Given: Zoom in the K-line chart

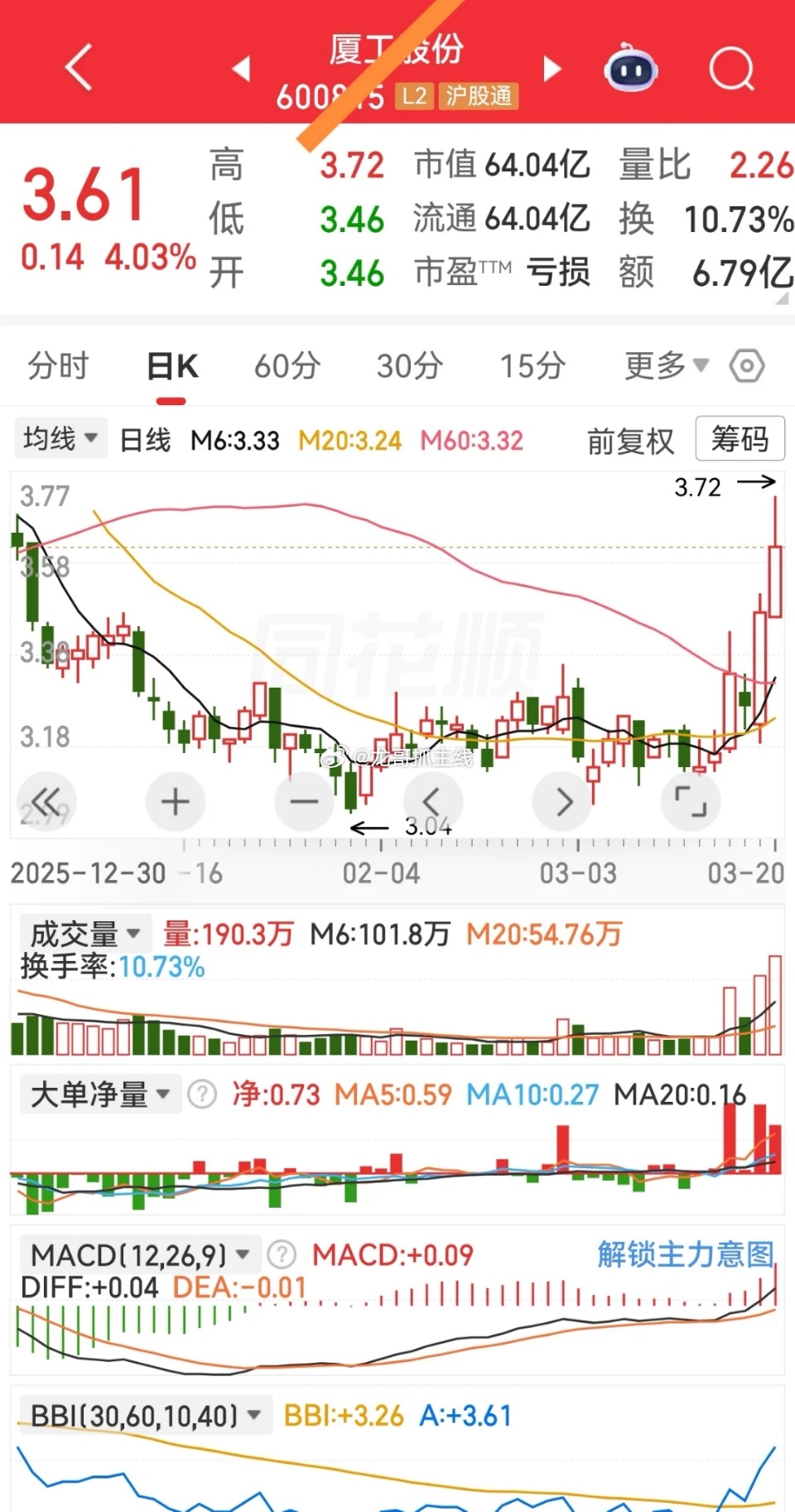Looking at the screenshot, I should tap(175, 801).
